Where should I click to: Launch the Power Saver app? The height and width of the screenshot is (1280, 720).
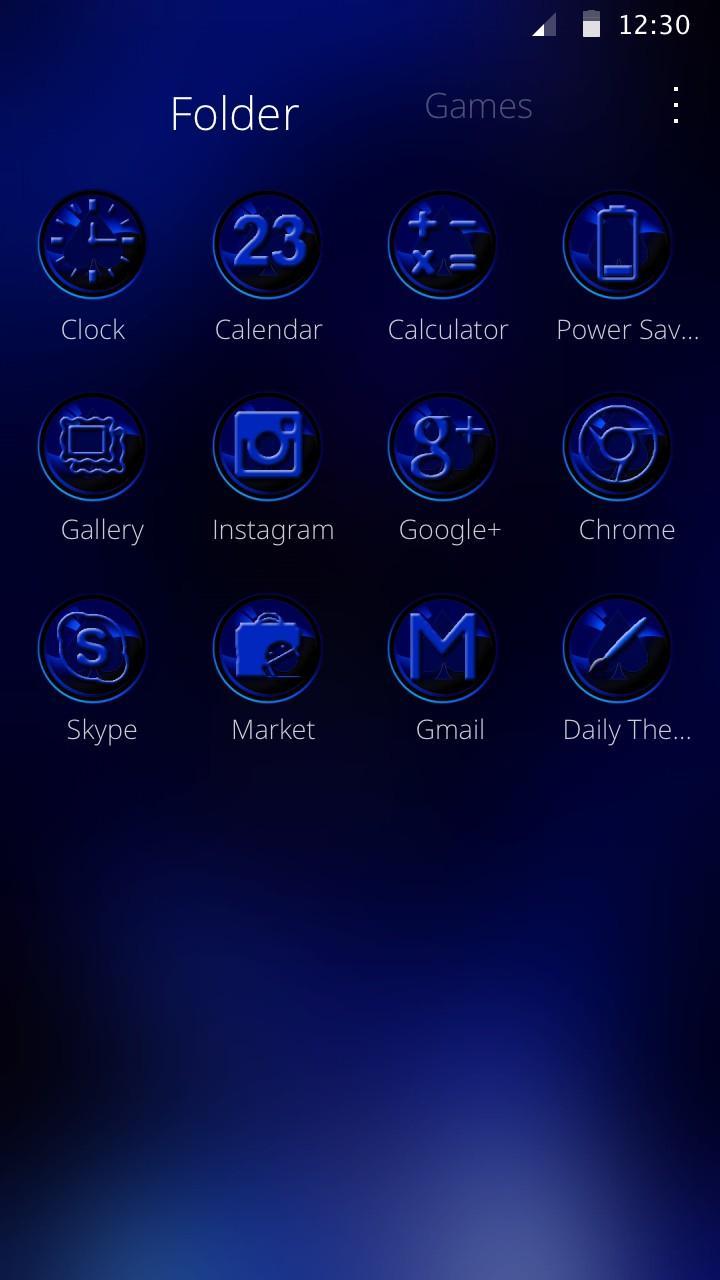(x=617, y=244)
